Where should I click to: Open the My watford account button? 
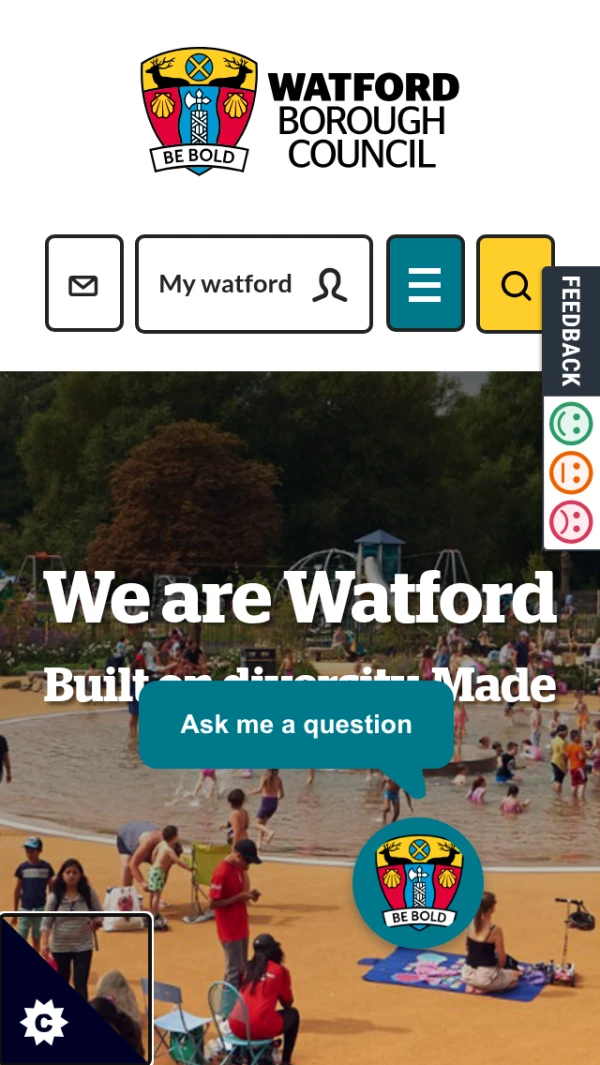pyautogui.click(x=254, y=284)
